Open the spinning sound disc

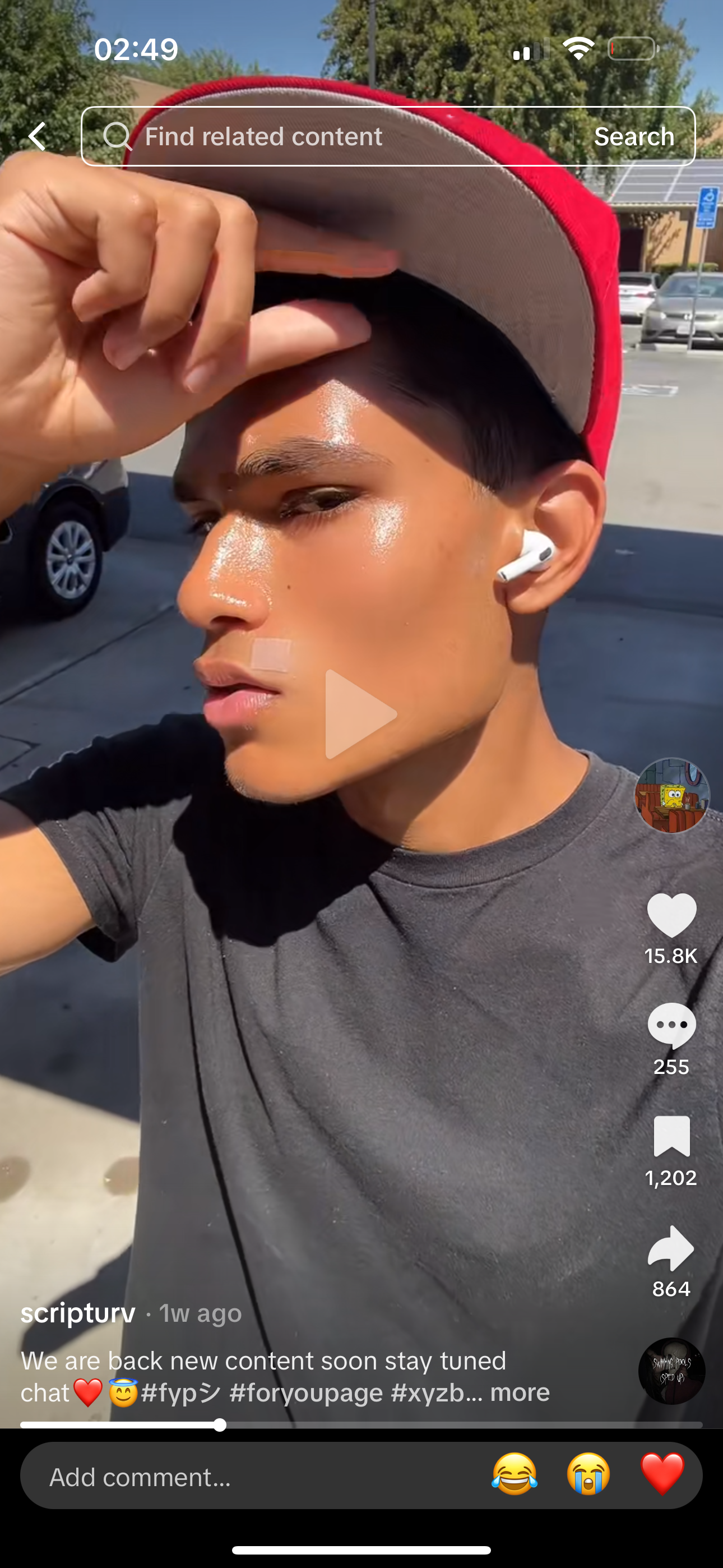[671, 1370]
